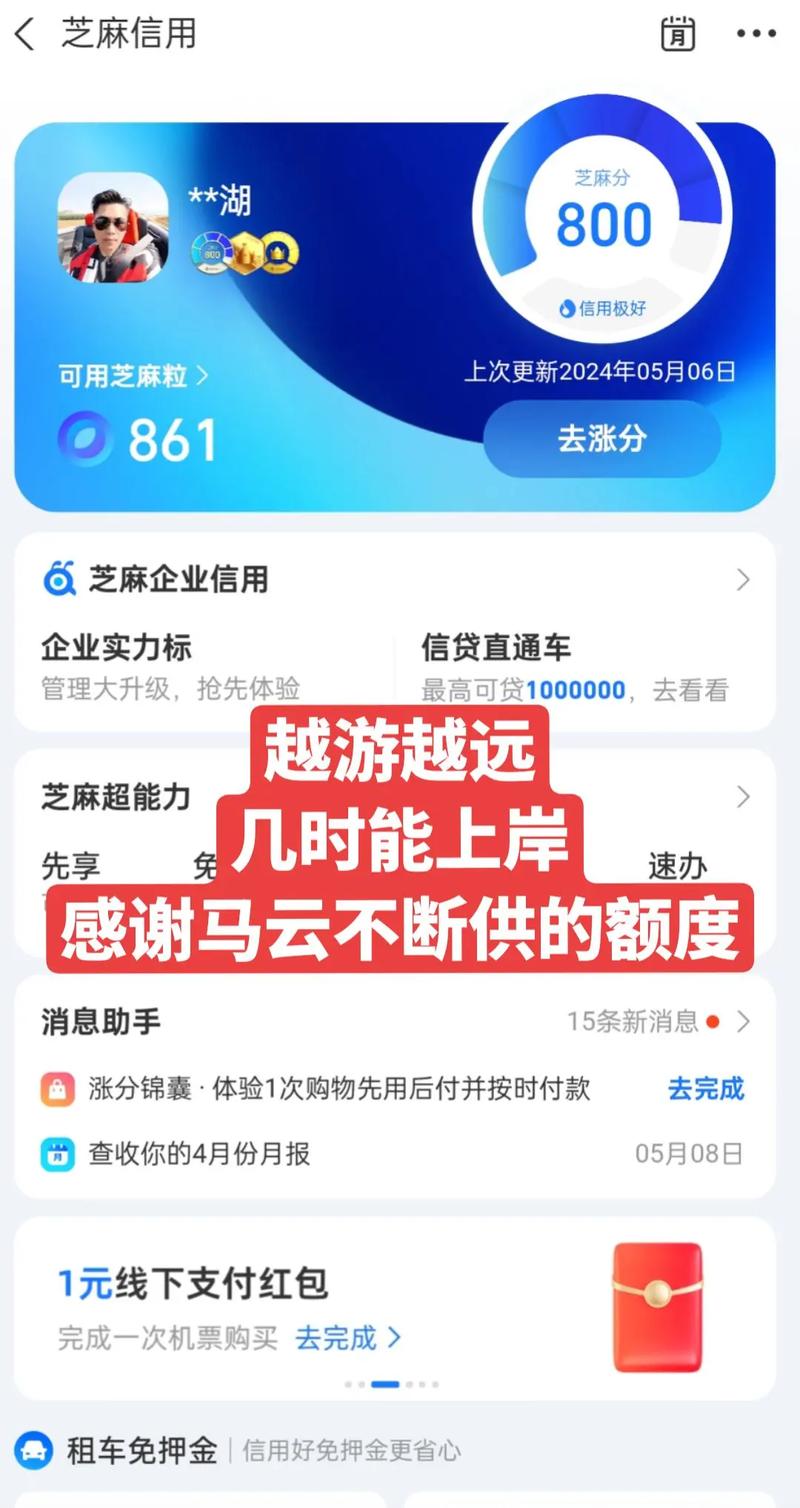Open the 租车免押金 section
The height and width of the screenshot is (1508, 800).
pyautogui.click(x=141, y=1450)
